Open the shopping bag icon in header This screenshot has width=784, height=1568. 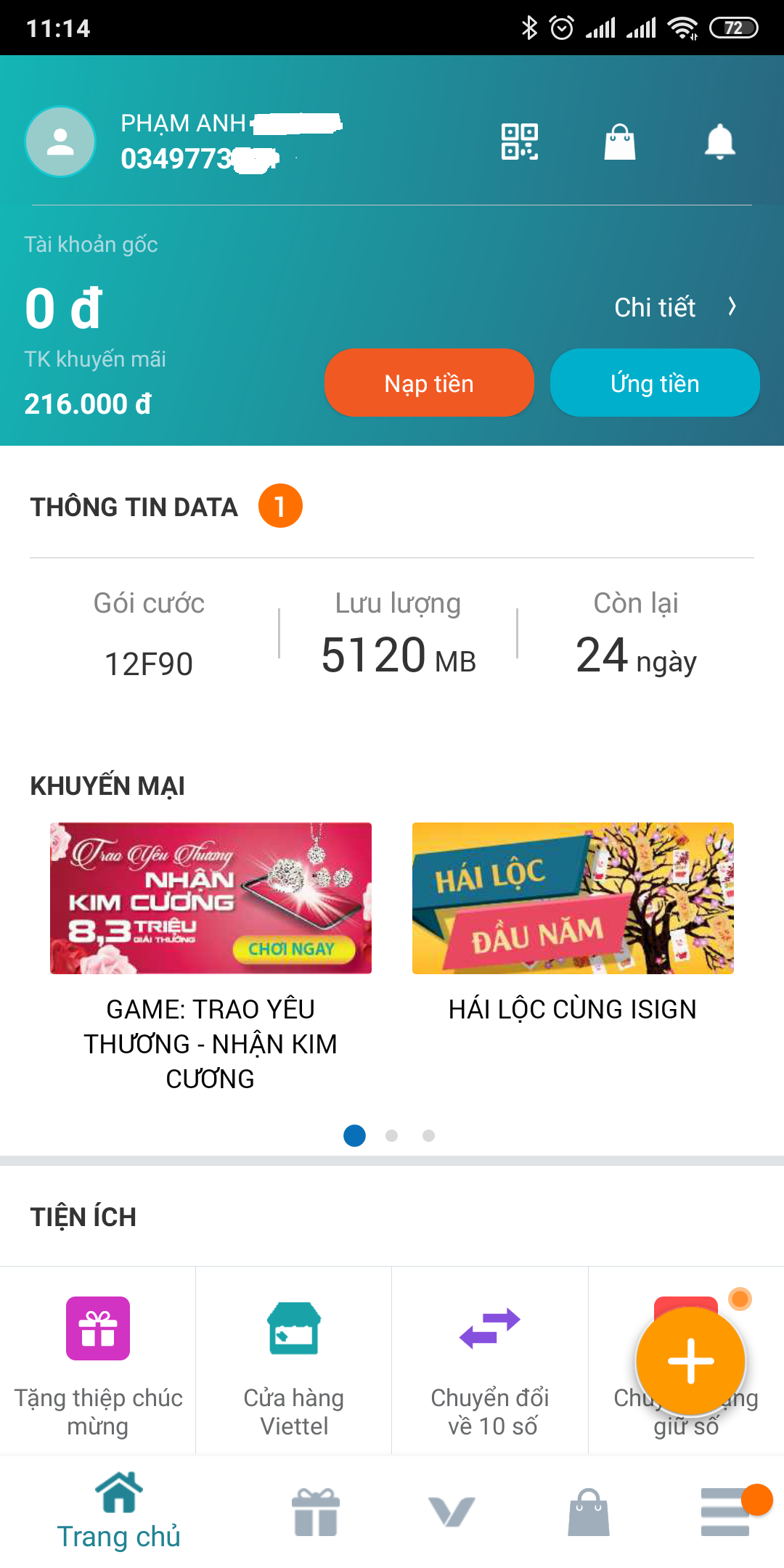(620, 142)
